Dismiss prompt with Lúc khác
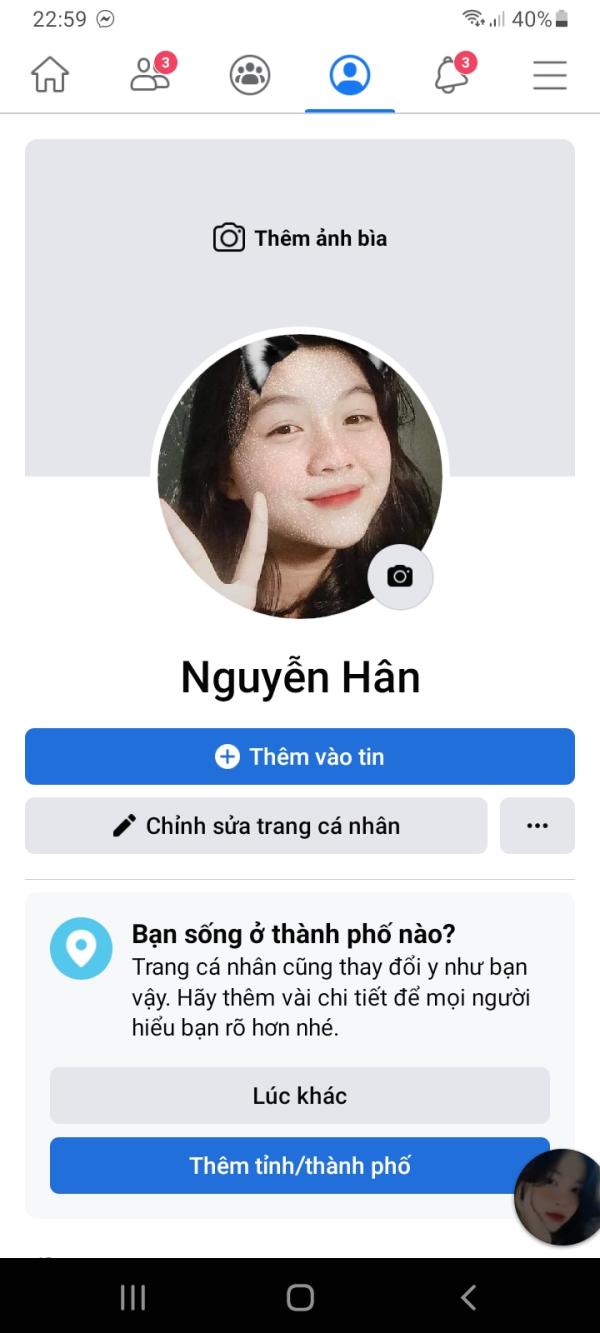This screenshot has height=1333, width=600. (300, 1096)
